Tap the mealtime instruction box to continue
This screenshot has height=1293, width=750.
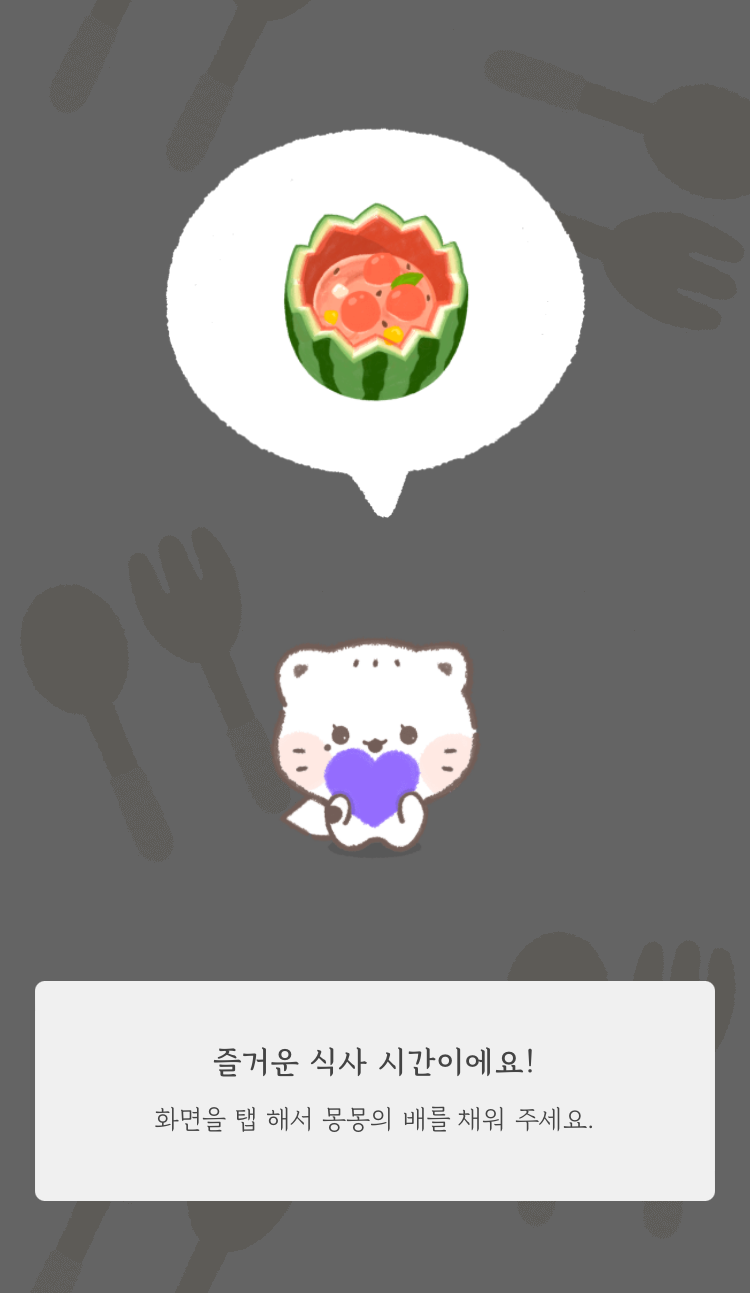[x=374, y=1090]
